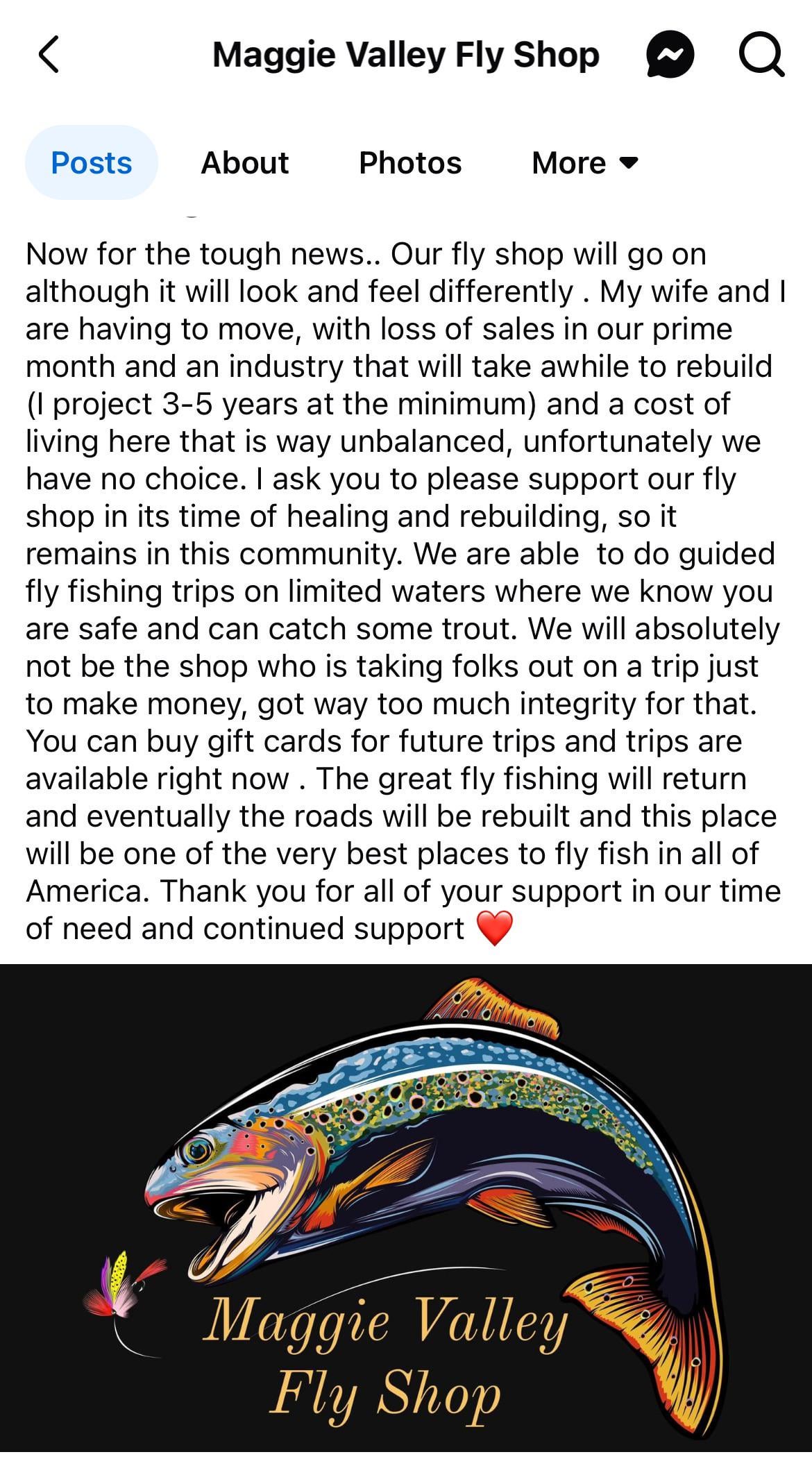Viewport: 812px width, 1459px height.
Task: Go back using the back arrow
Action: [49, 55]
